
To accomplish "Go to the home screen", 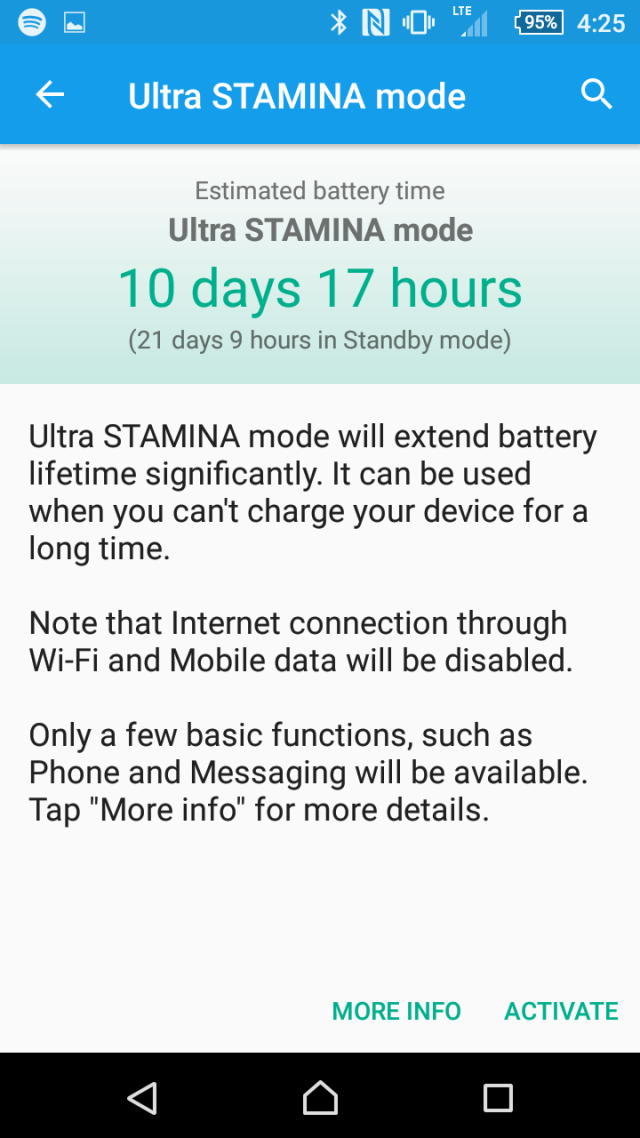I will (320, 1097).
